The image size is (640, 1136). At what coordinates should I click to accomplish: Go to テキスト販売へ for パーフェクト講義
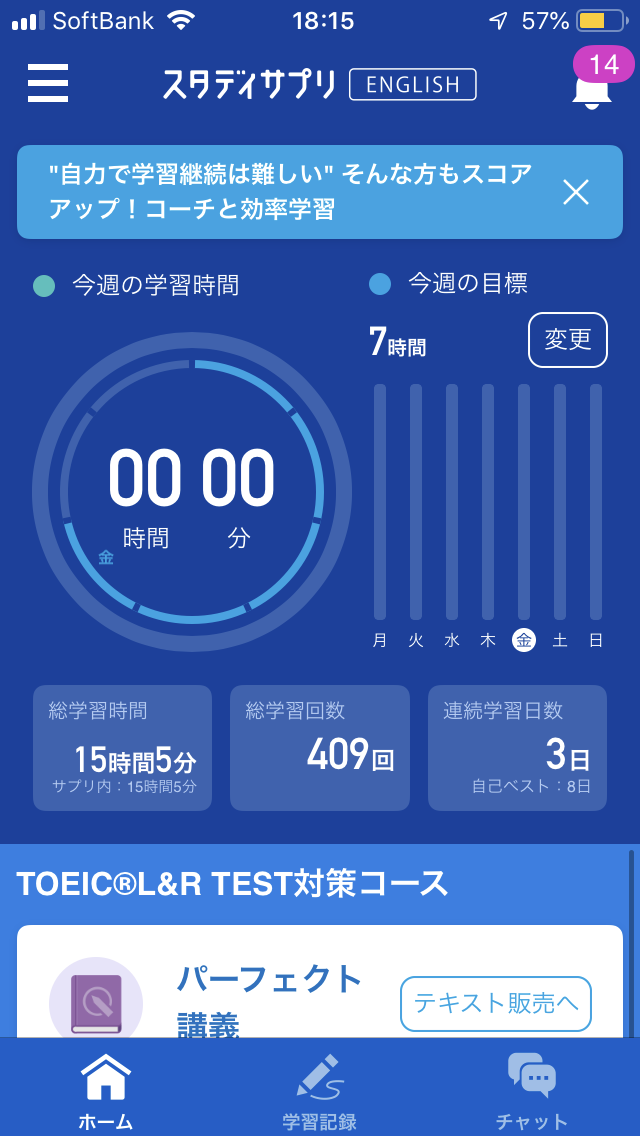496,1003
